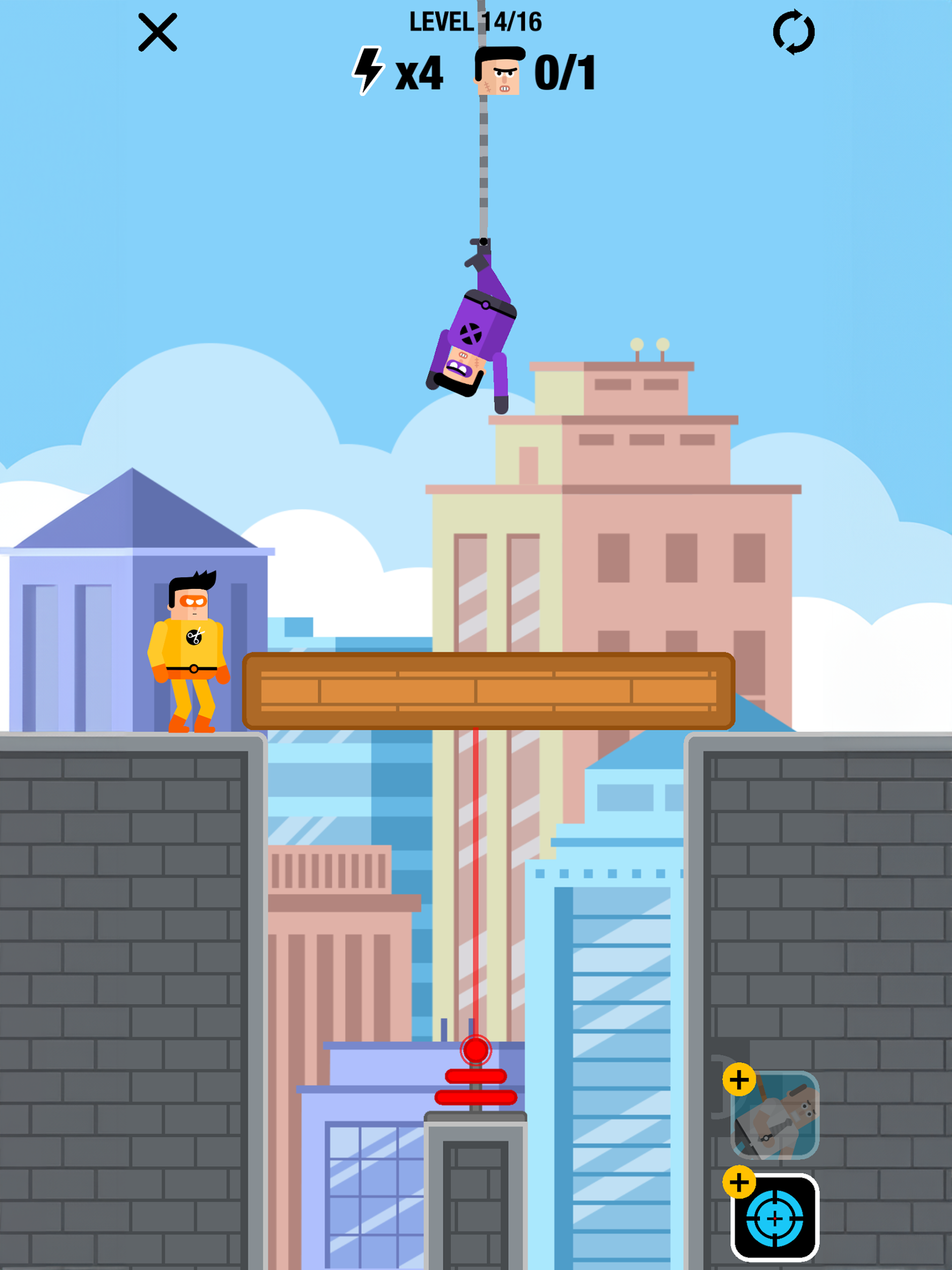Close the level with the X
The height and width of the screenshot is (1270, 952).
tap(157, 33)
